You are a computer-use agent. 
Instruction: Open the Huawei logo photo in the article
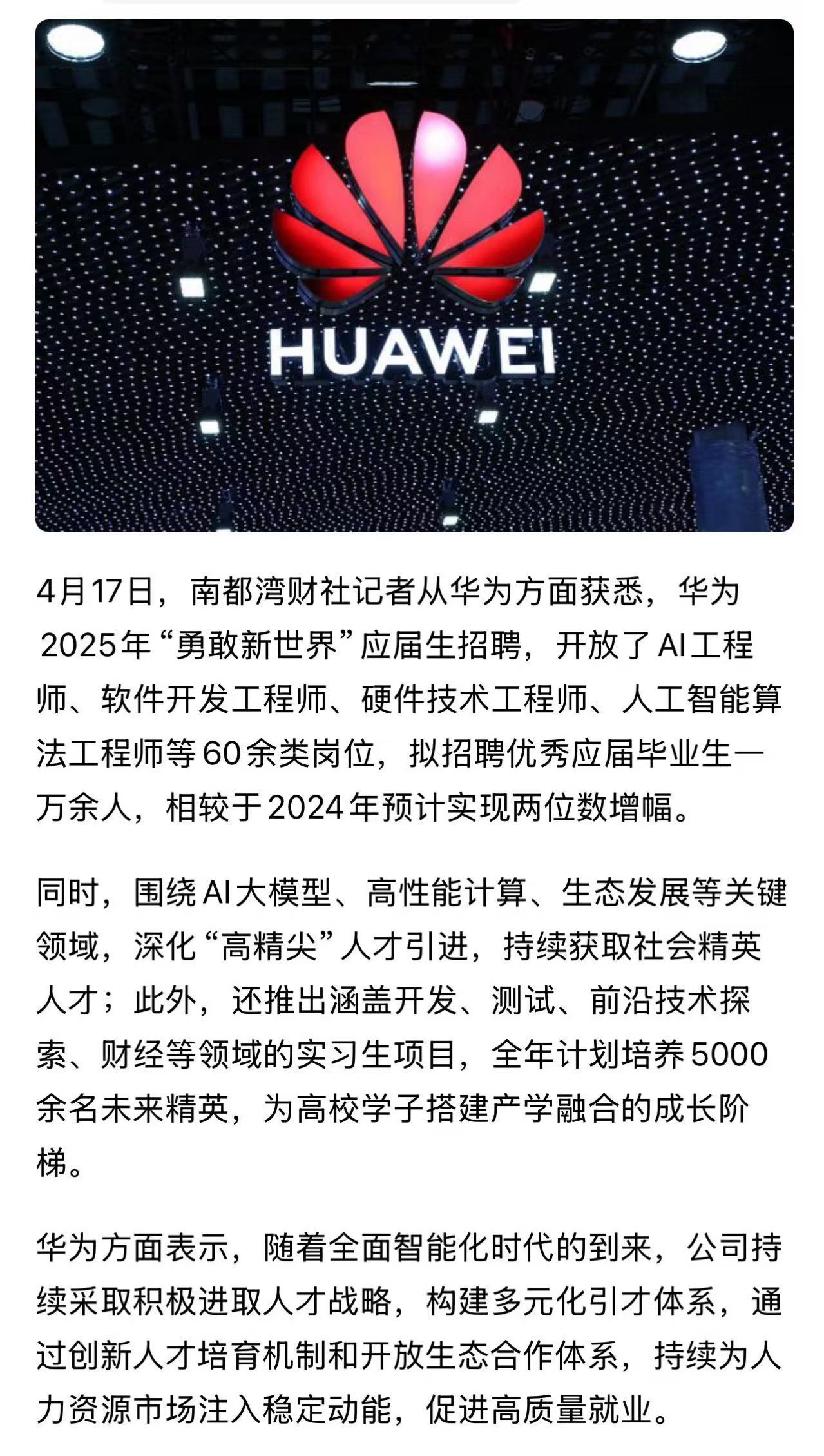click(414, 276)
